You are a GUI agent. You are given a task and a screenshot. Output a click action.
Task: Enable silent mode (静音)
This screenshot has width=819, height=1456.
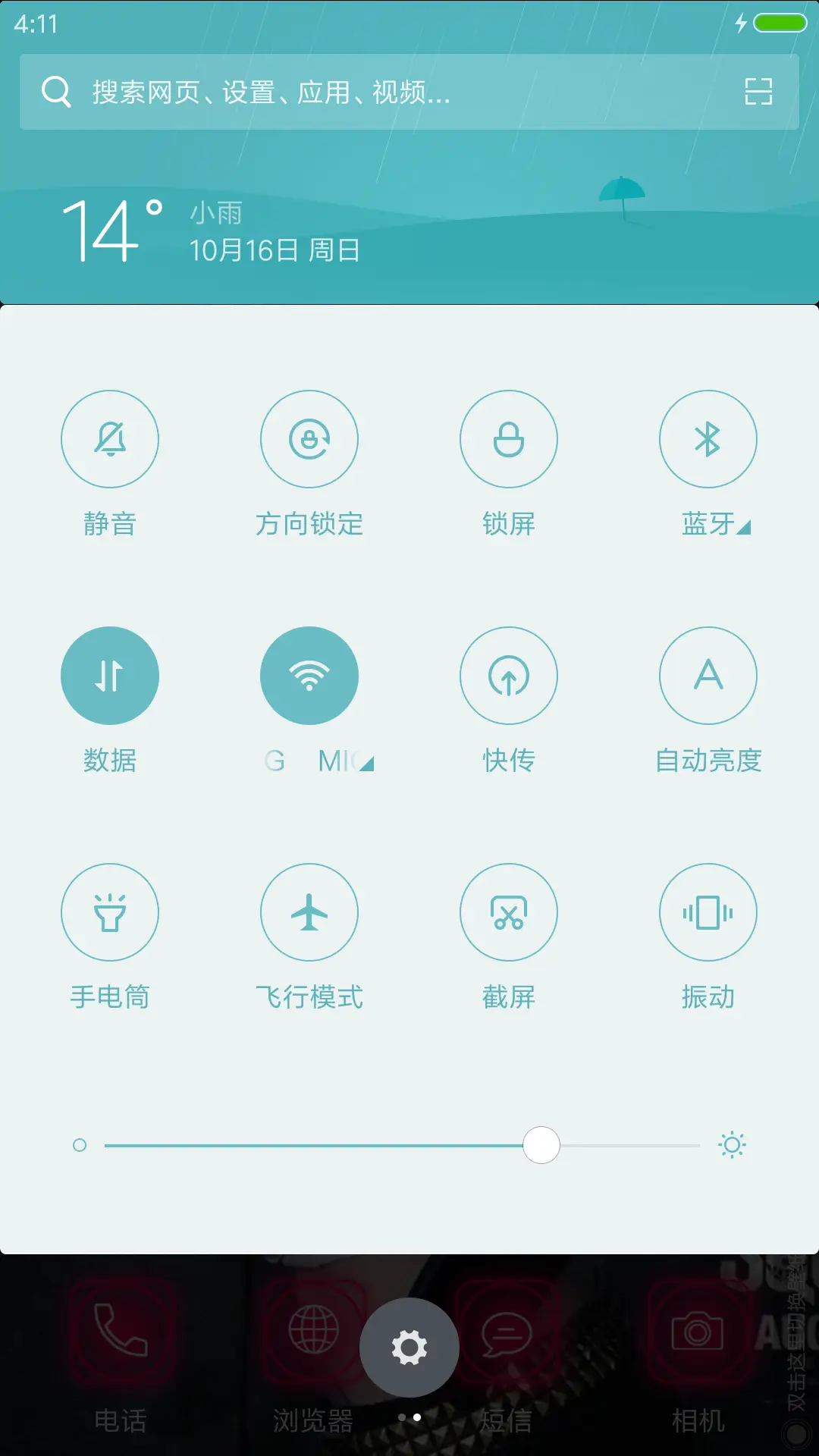(x=110, y=438)
